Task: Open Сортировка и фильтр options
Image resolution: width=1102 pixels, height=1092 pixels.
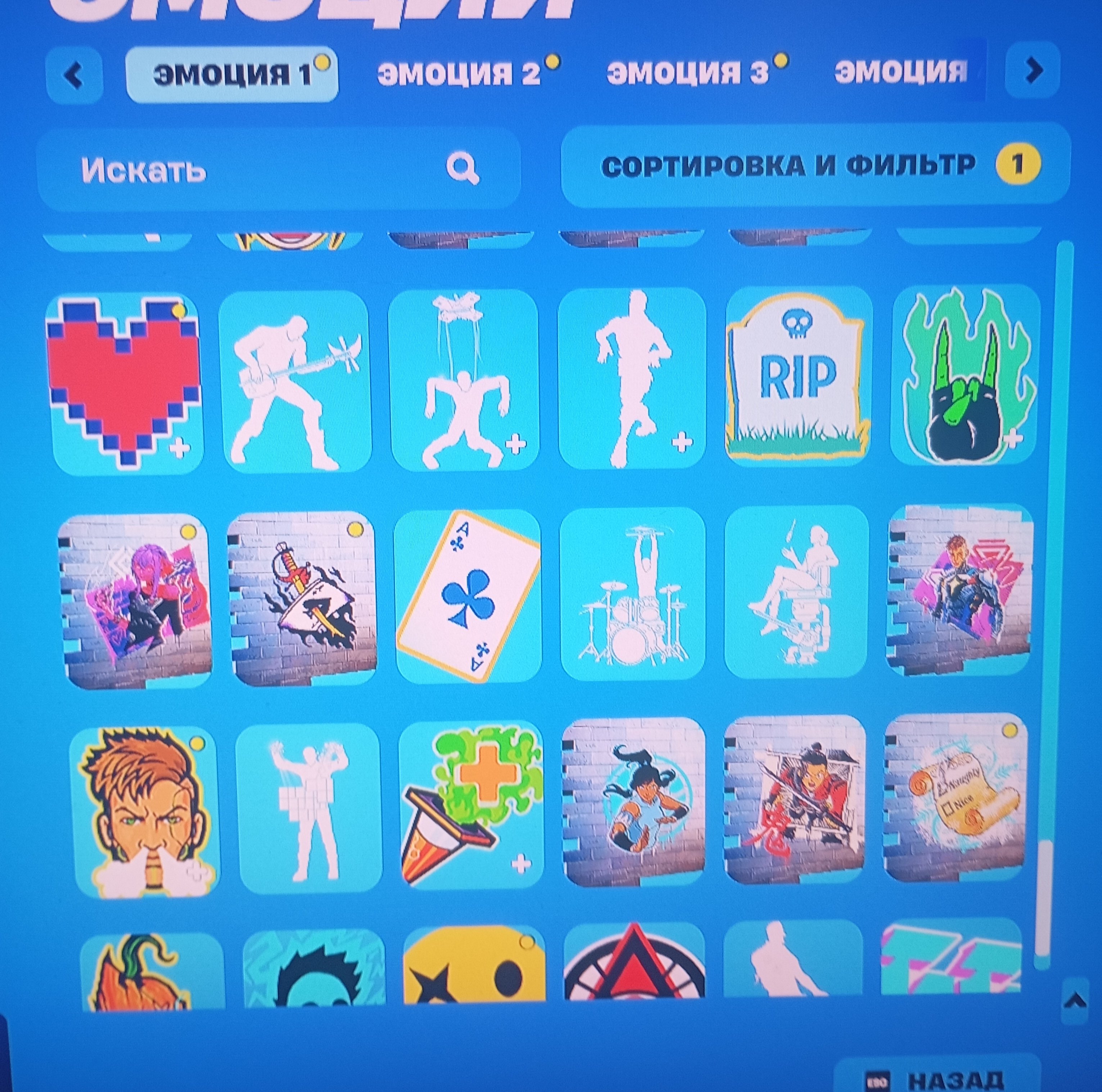Action: (x=815, y=166)
